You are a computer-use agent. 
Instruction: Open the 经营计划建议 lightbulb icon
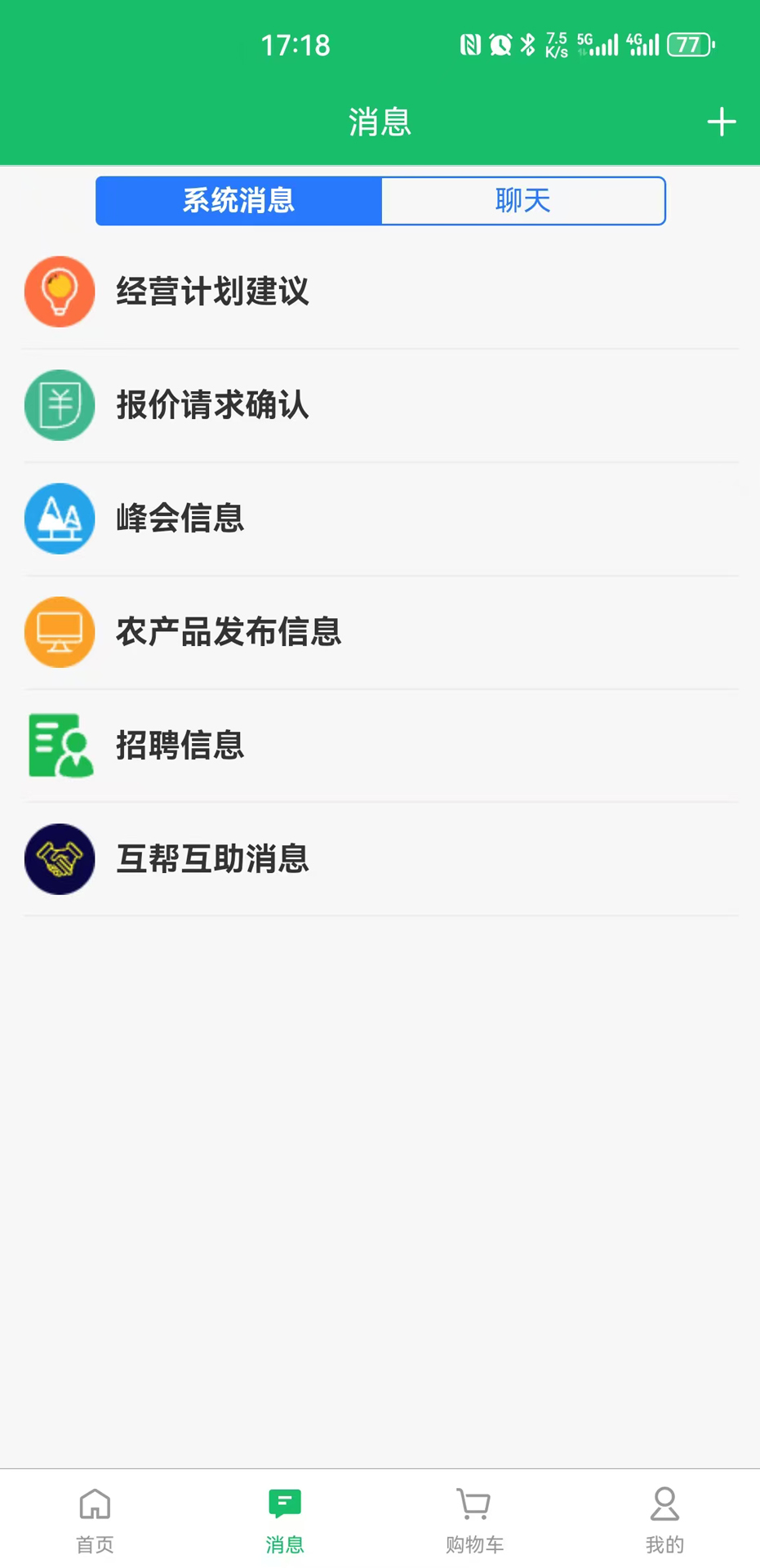[59, 292]
